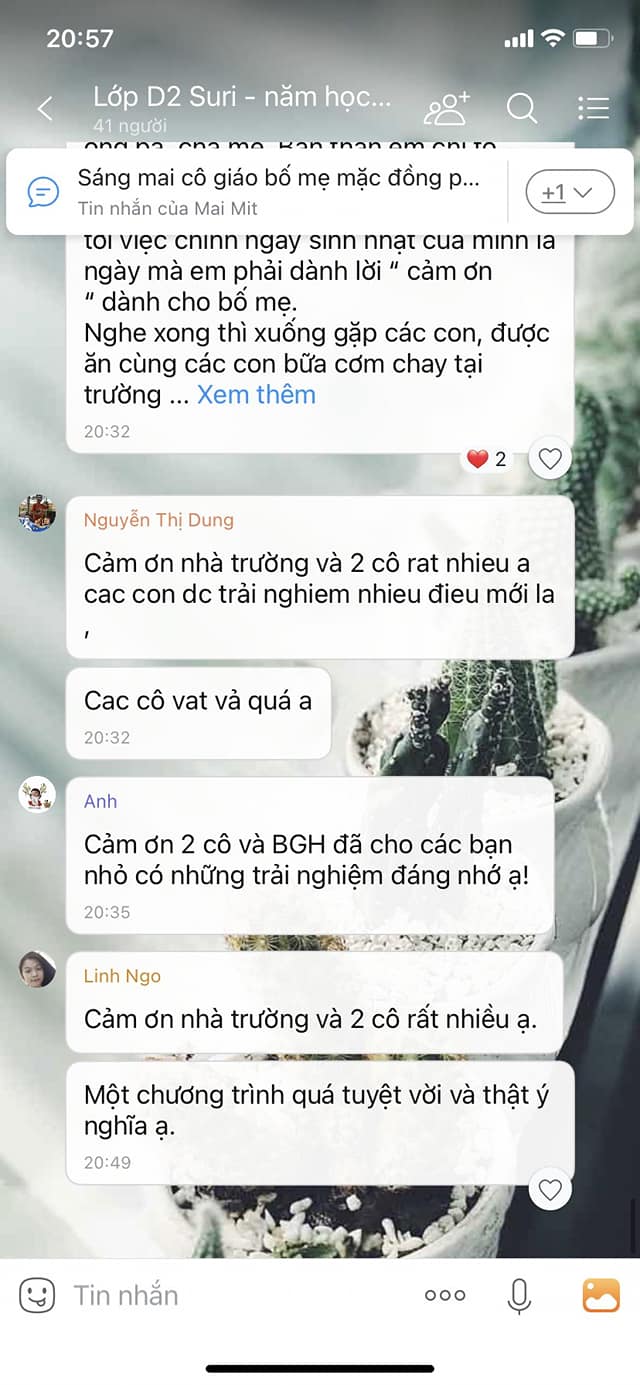Type in the Tin nhắn message field
The width and height of the screenshot is (640, 1385).
coord(230,1295)
